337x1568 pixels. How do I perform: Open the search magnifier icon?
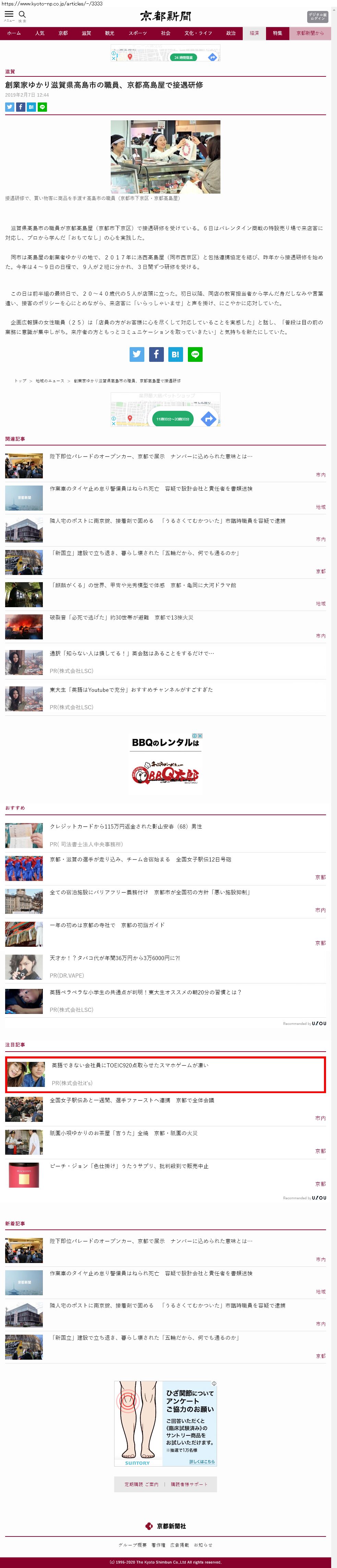coord(23,15)
